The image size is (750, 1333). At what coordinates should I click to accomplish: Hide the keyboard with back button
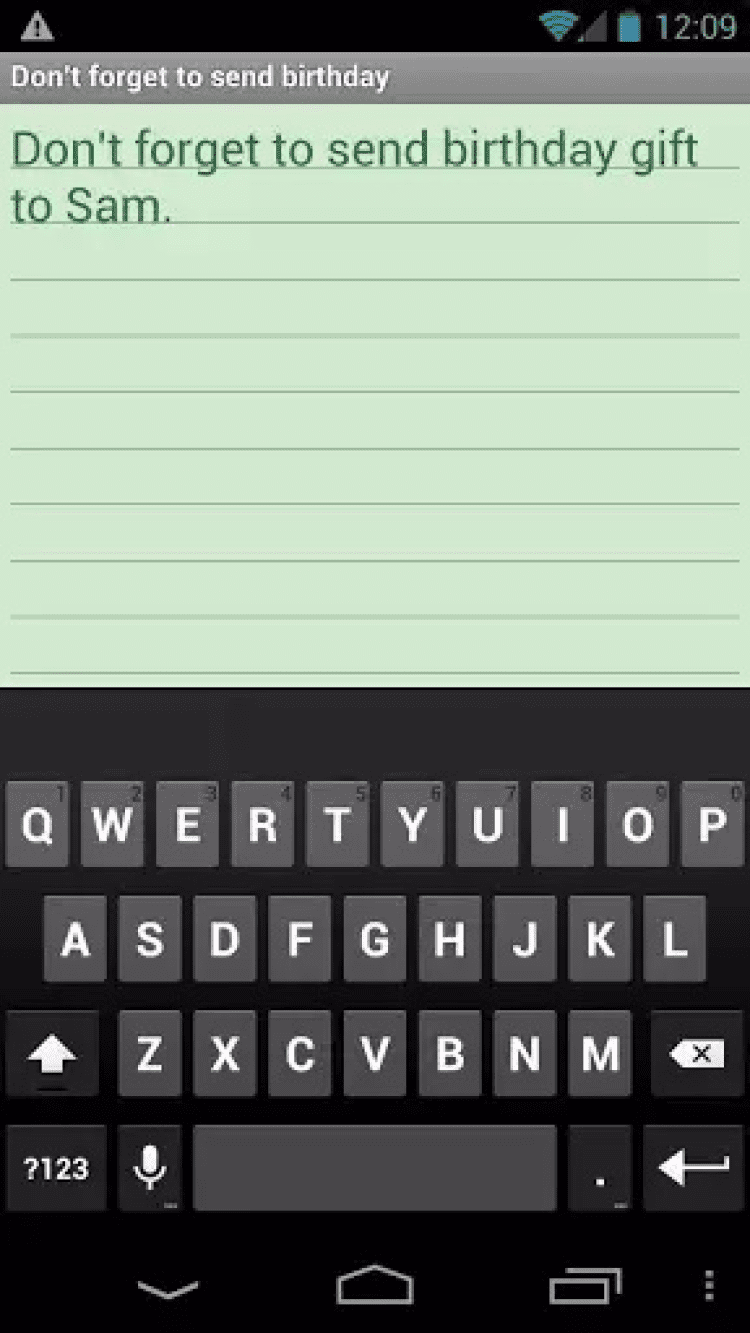(168, 1287)
